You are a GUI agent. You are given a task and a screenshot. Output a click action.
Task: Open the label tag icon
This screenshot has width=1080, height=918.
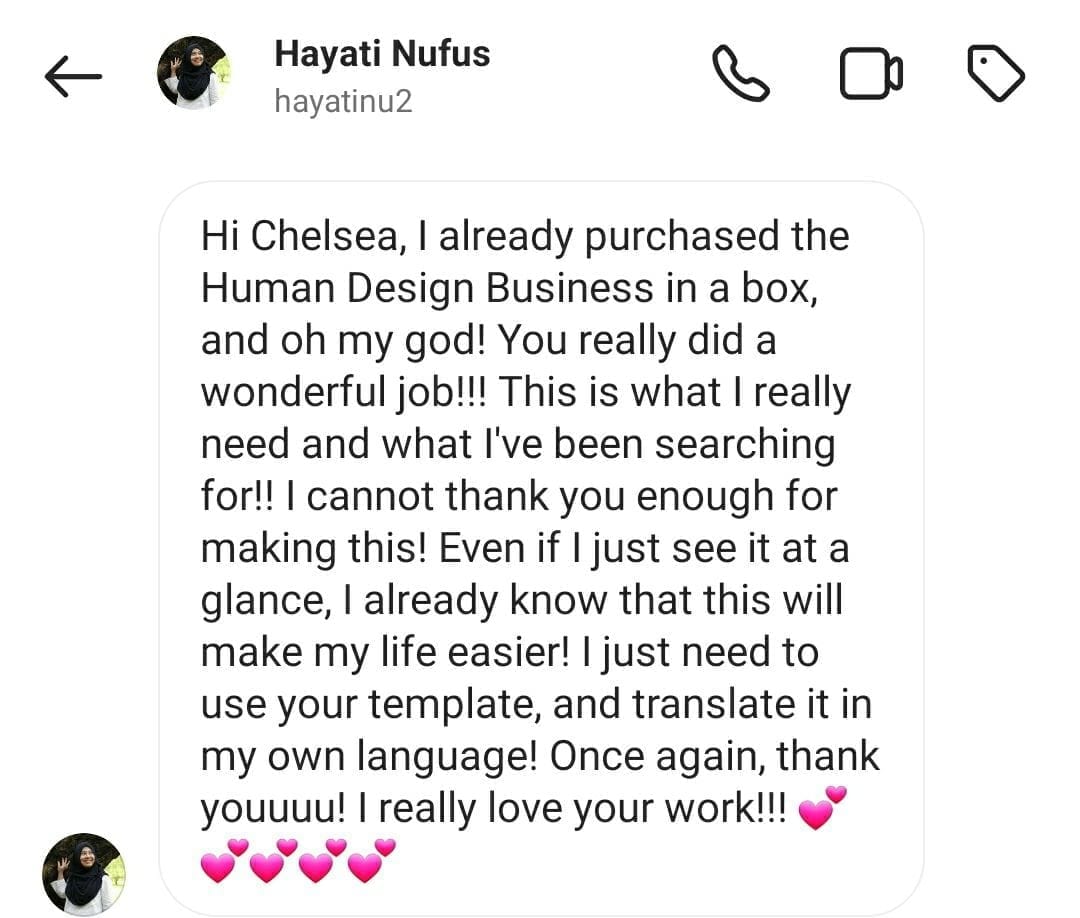996,74
